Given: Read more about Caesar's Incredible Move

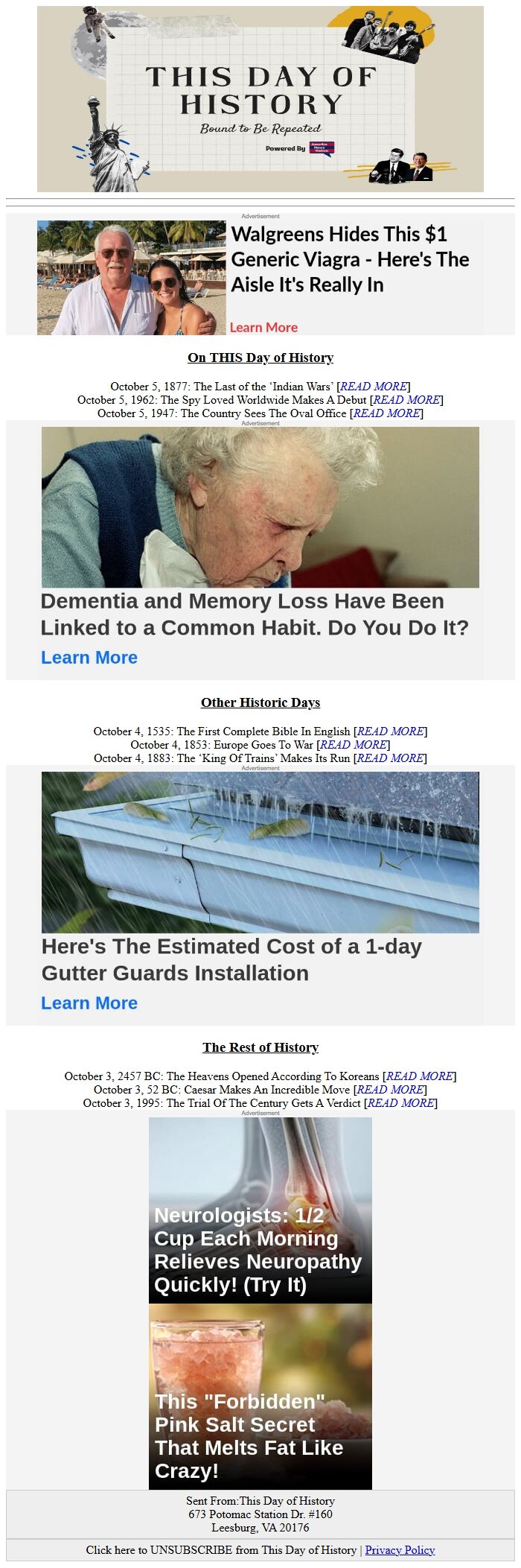Looking at the screenshot, I should 390,1090.
